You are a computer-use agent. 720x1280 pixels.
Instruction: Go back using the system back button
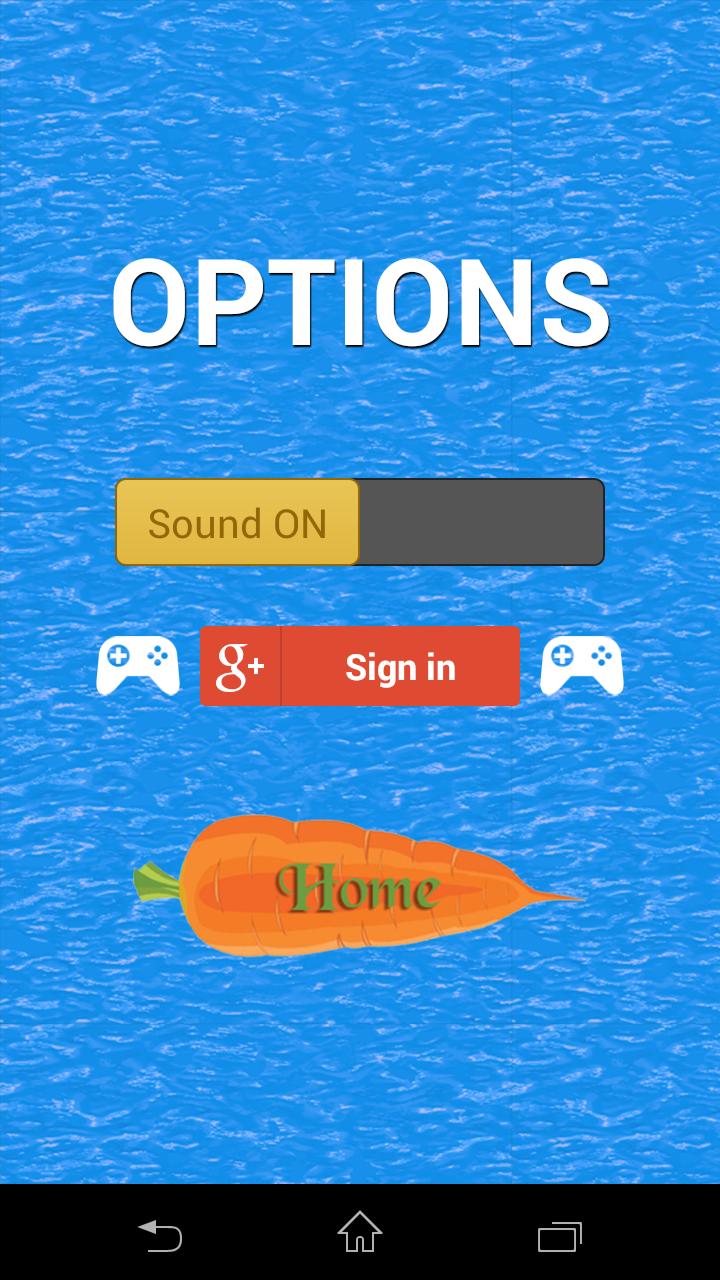(x=160, y=1234)
